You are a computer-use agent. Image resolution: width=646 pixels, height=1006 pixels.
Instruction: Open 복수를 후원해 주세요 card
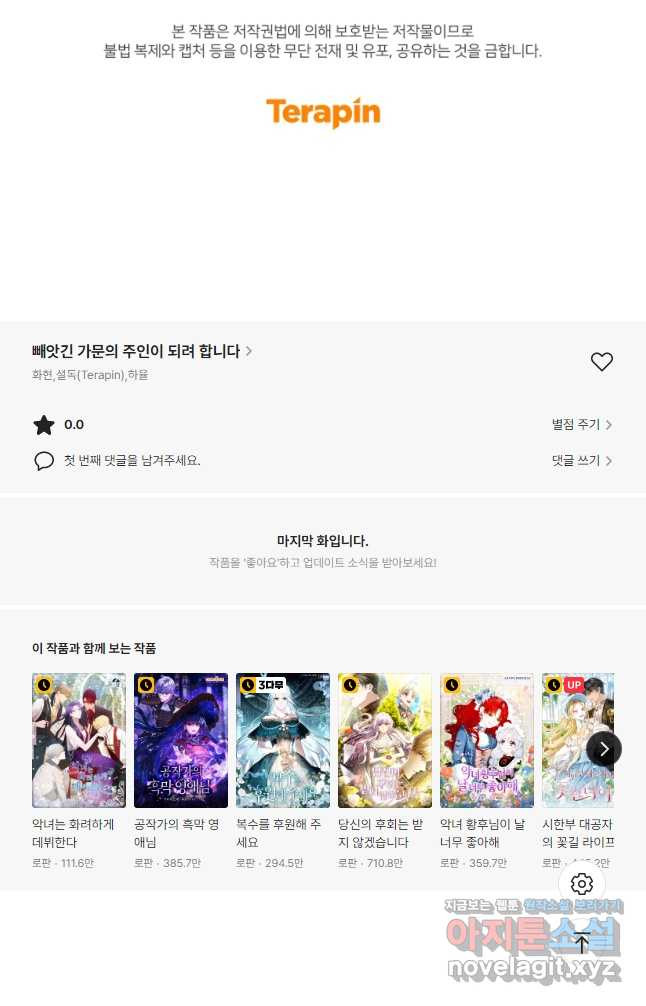[283, 740]
